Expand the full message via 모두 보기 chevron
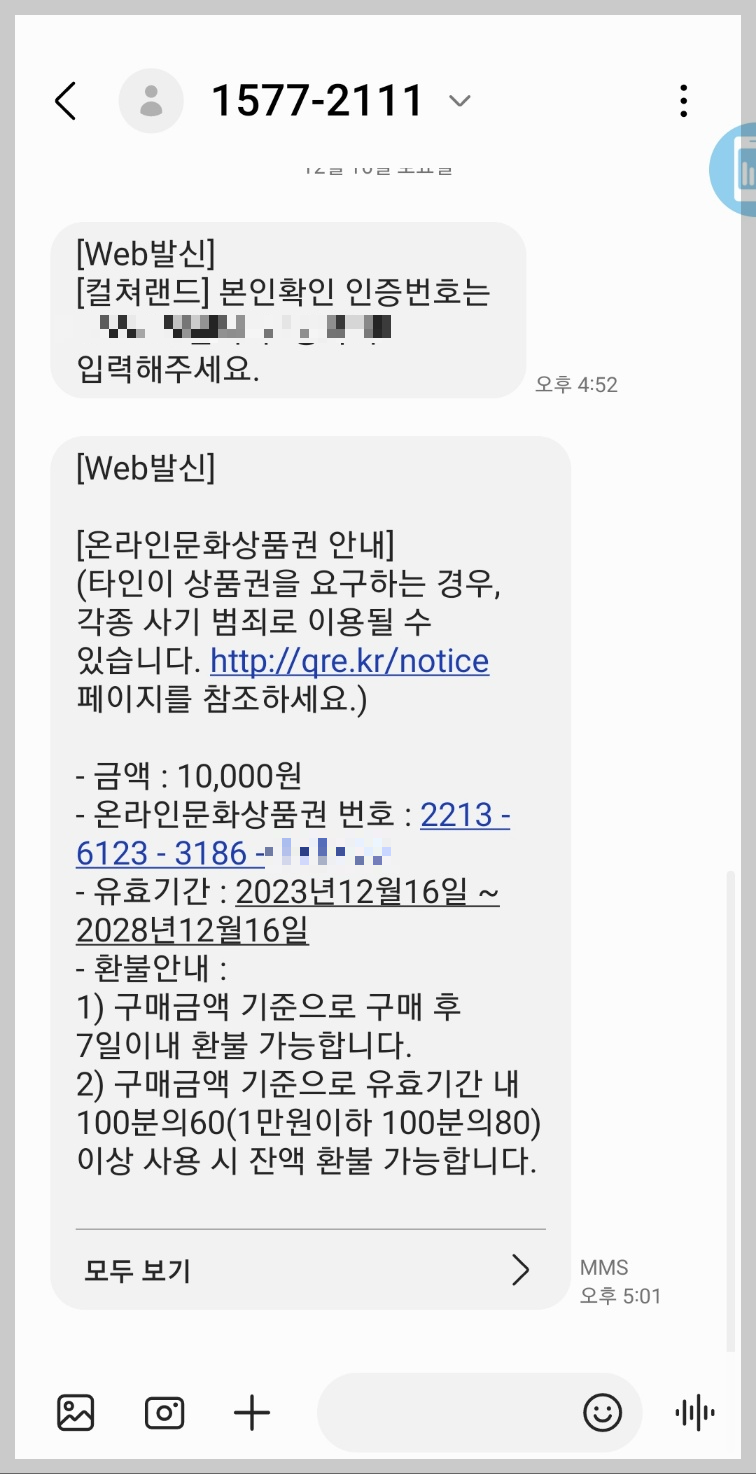756x1474 pixels. point(520,1270)
